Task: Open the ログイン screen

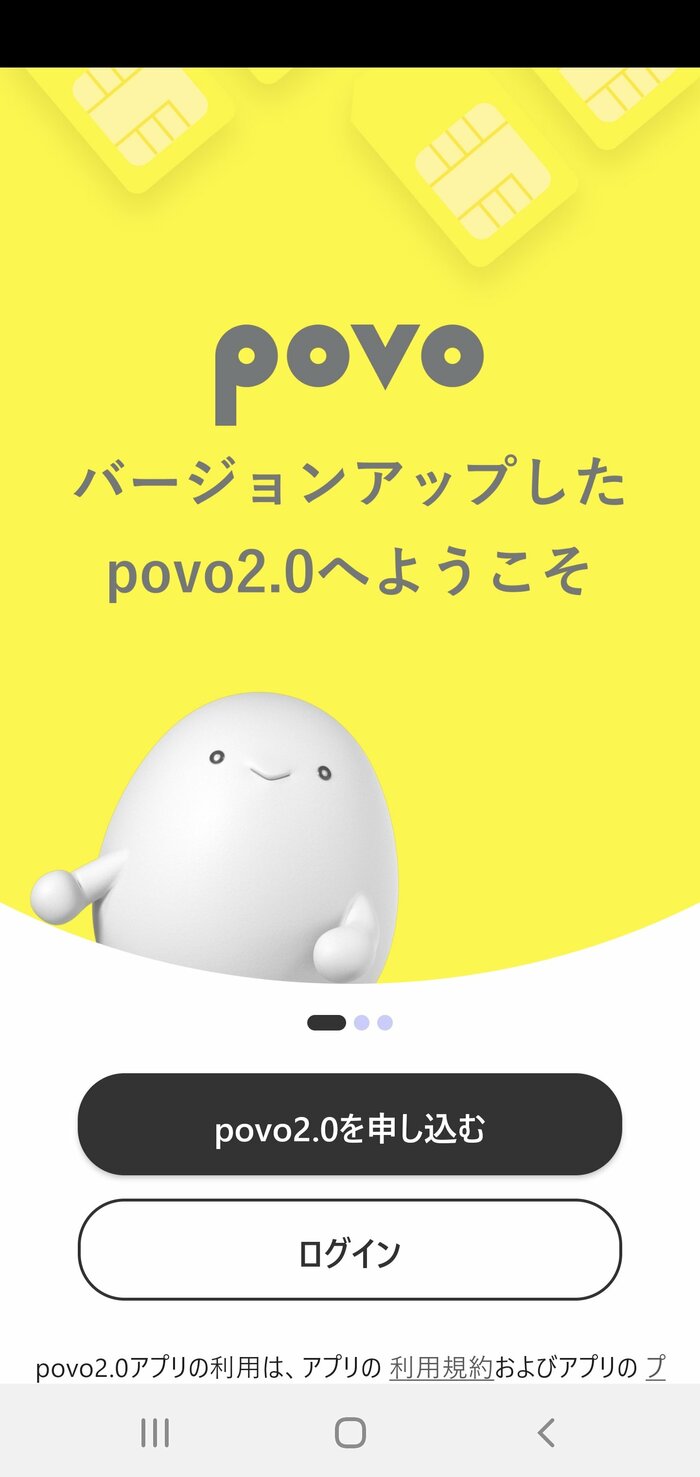Action: pos(350,1250)
